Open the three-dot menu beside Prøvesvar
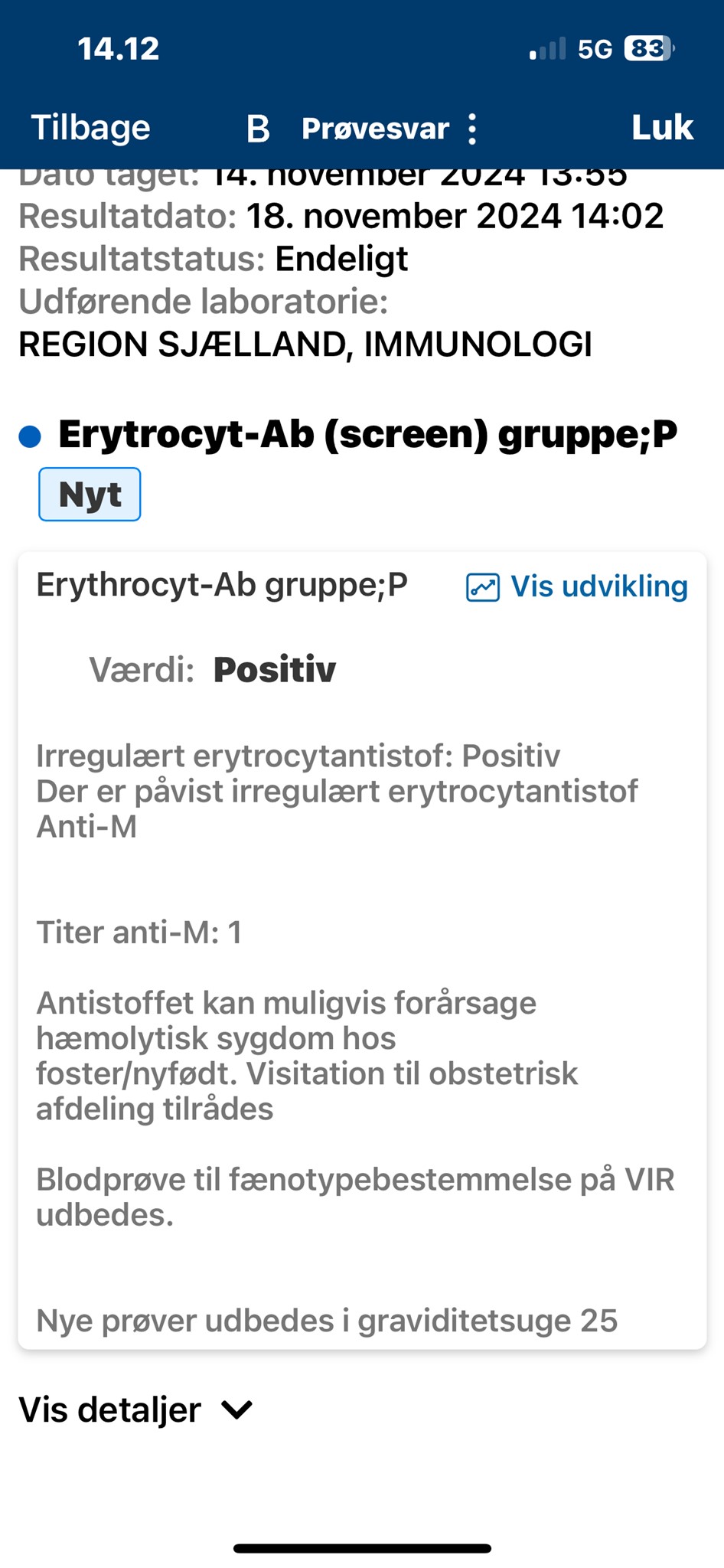 [x=472, y=129]
